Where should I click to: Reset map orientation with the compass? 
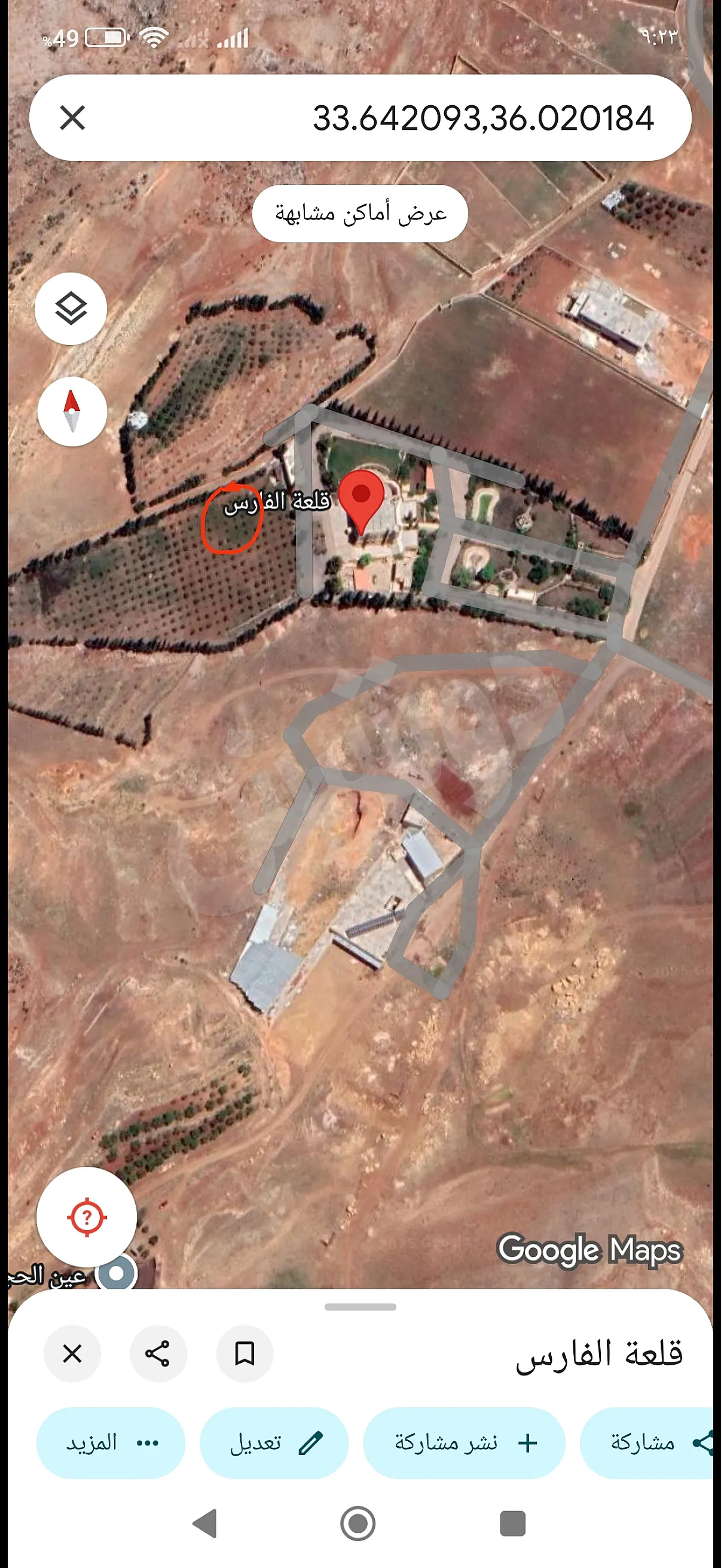click(x=72, y=411)
